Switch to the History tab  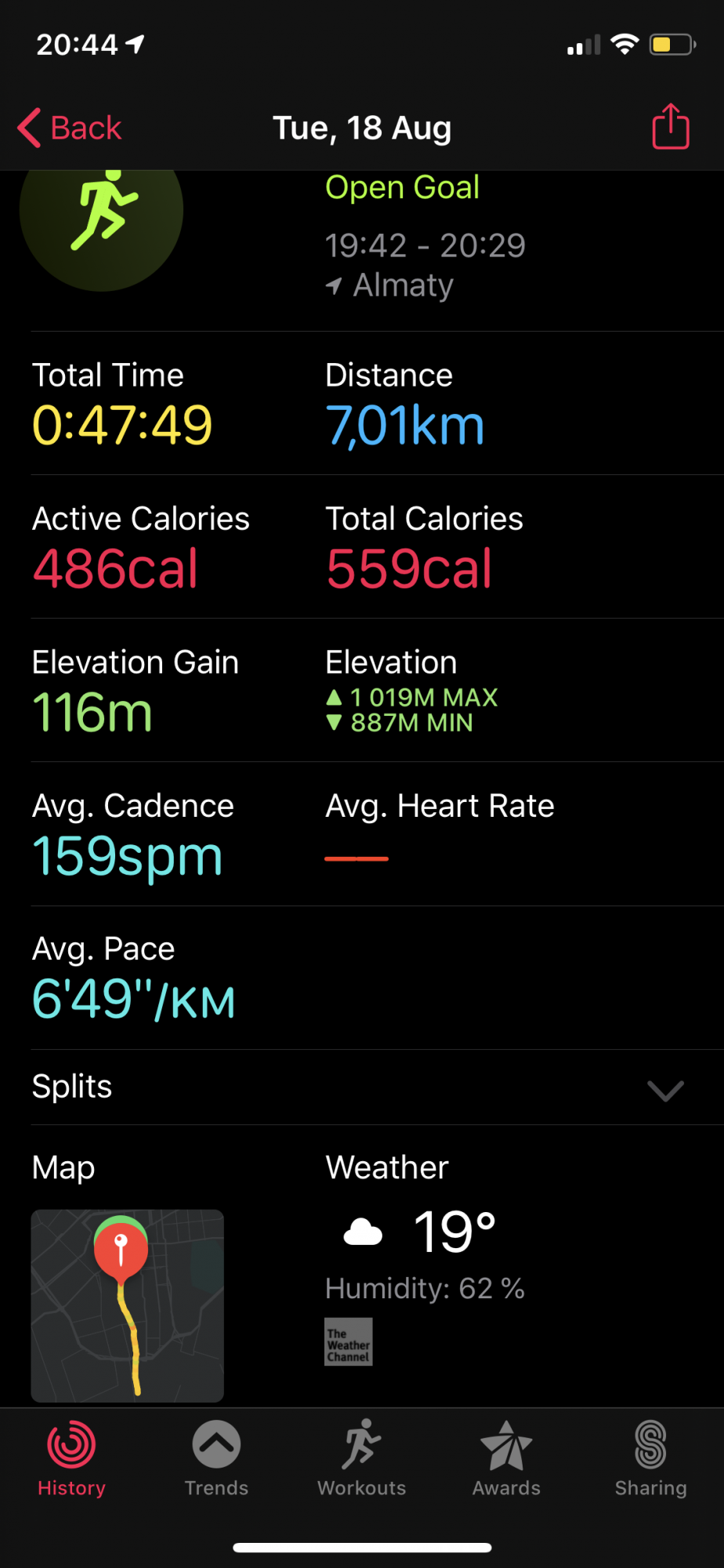coord(71,1458)
